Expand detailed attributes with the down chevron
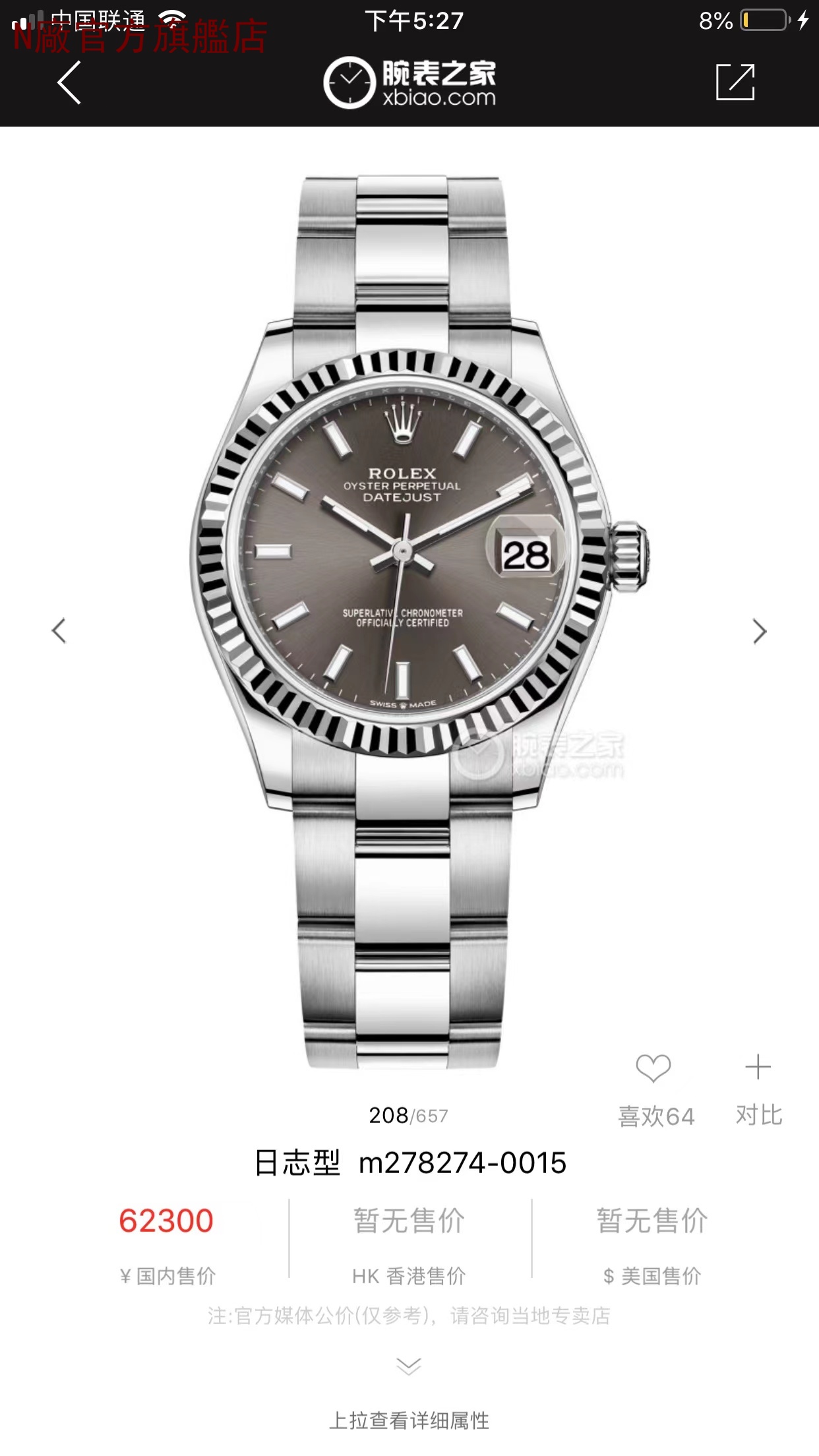The image size is (819, 1456). pyautogui.click(x=409, y=1366)
